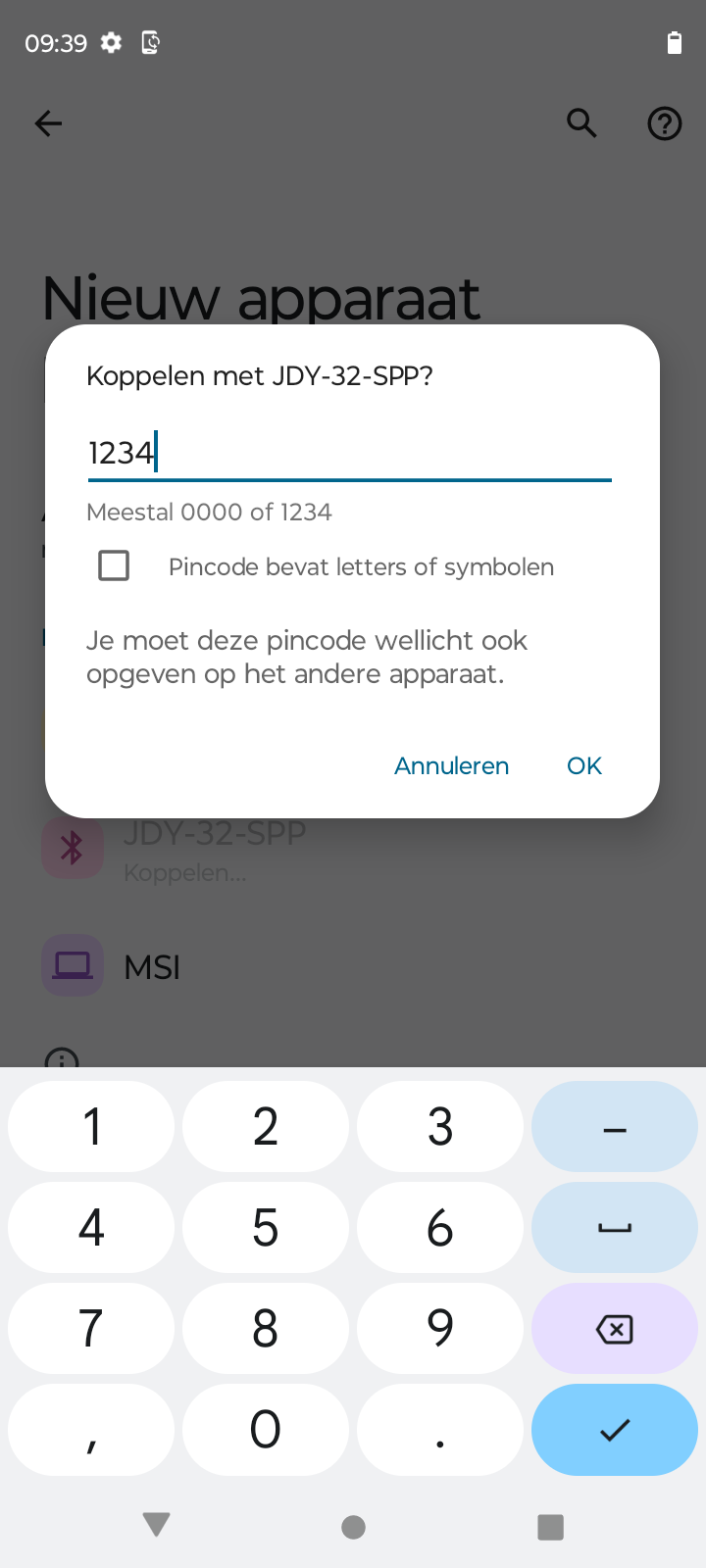706x1568 pixels.
Task: Hide the keyboard with the navigation back button
Action: (157, 1525)
